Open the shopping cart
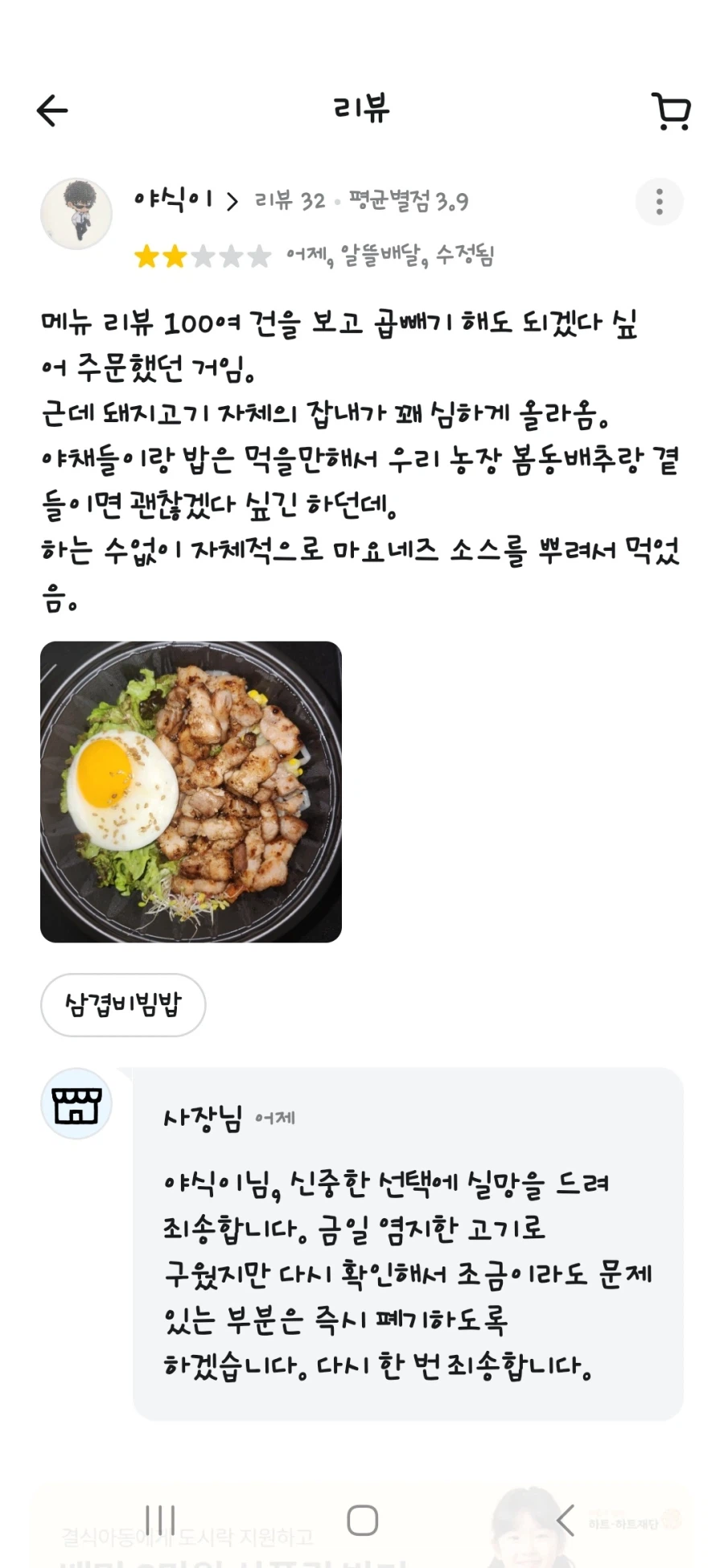 673,110
